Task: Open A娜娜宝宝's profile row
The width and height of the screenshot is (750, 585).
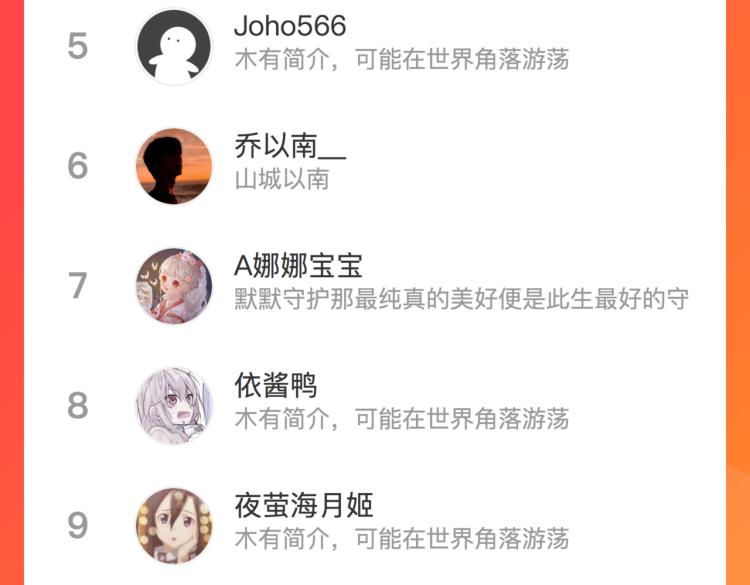Action: tap(375, 286)
